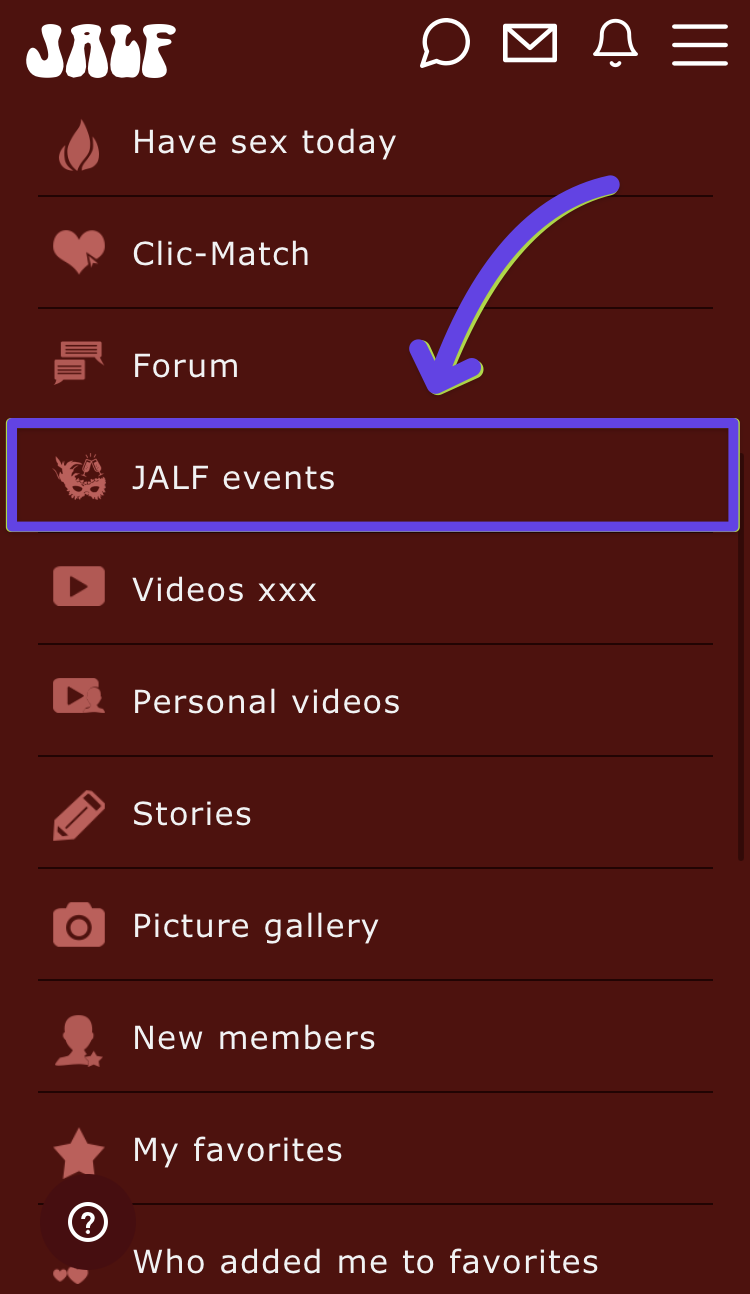Screen dimensions: 750x1294
Task: Open the Forum section
Action: (375, 365)
